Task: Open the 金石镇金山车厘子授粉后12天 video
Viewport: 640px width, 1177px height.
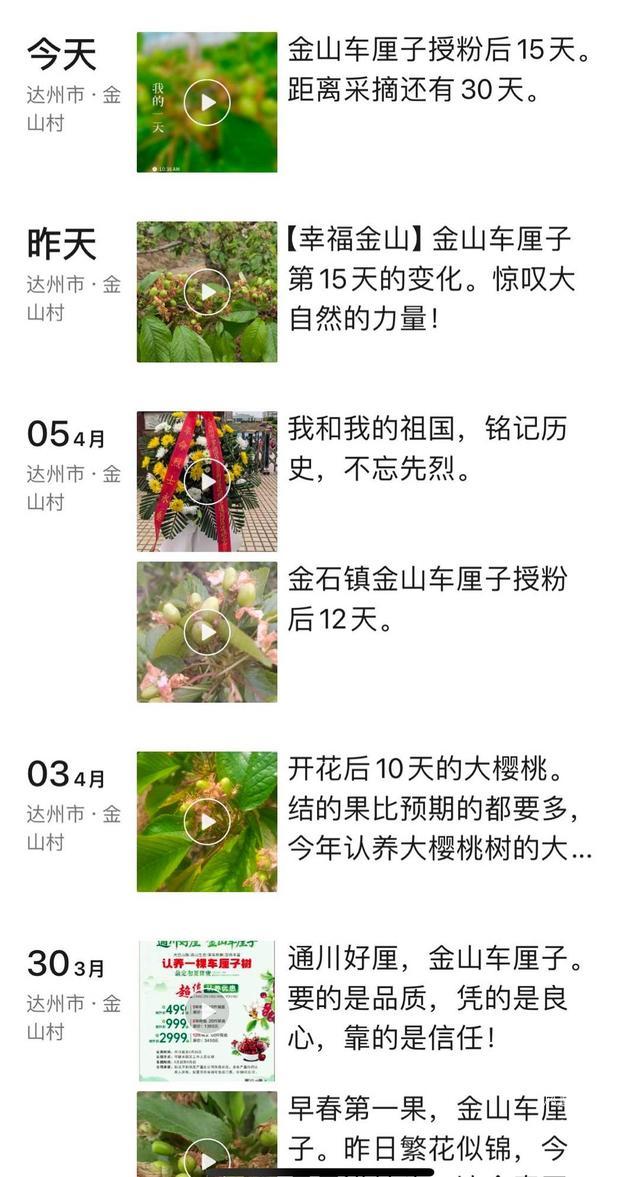Action: click(x=207, y=632)
